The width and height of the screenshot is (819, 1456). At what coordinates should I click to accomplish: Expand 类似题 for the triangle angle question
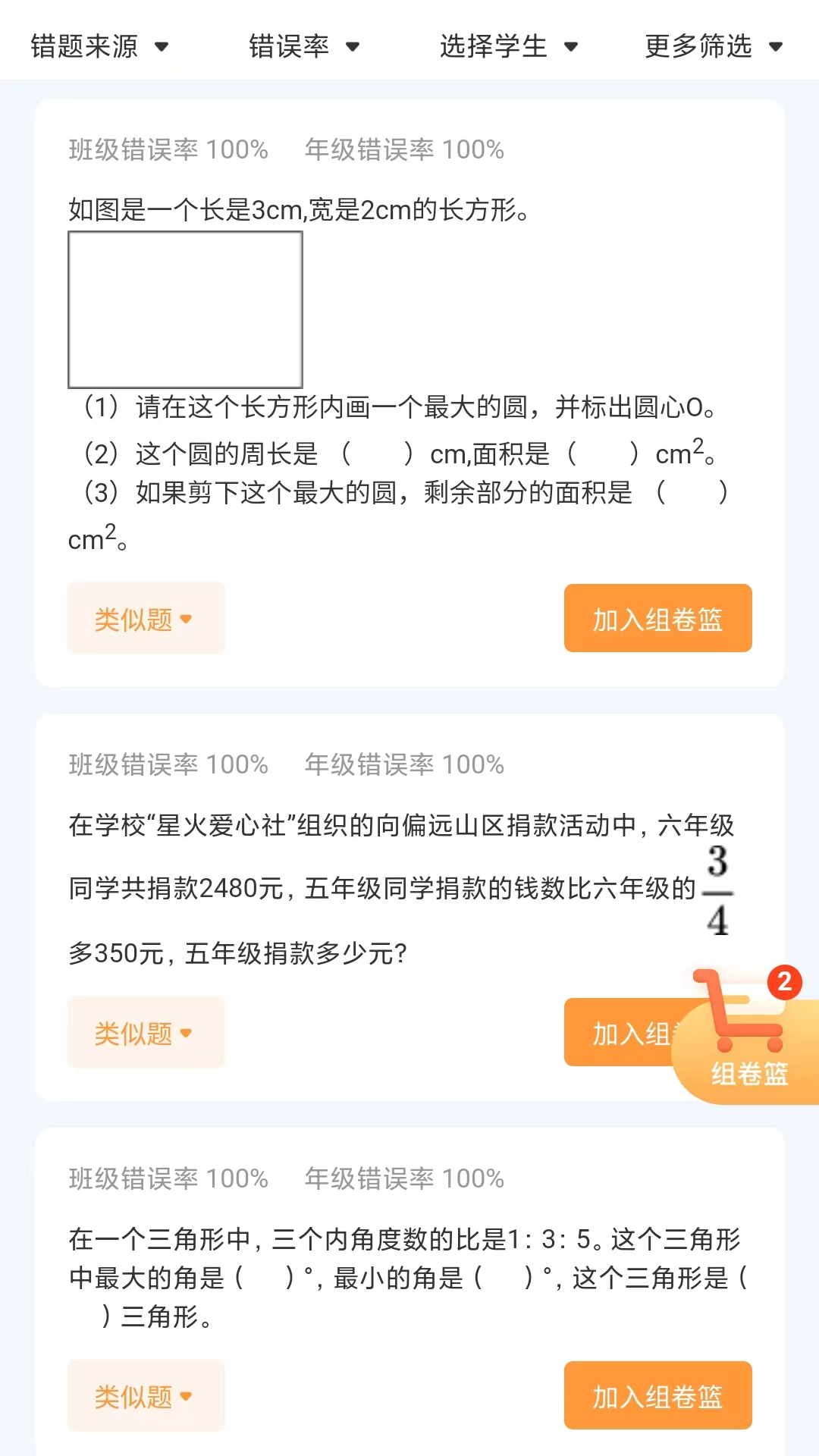coord(146,1395)
